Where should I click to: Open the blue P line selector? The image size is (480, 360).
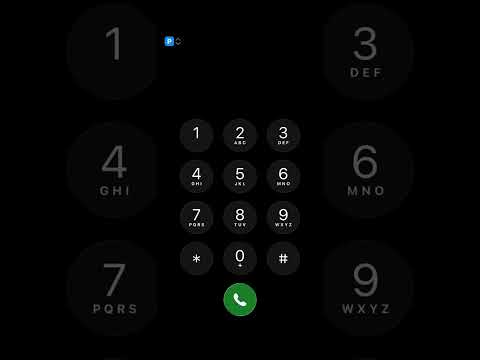pyautogui.click(x=173, y=41)
